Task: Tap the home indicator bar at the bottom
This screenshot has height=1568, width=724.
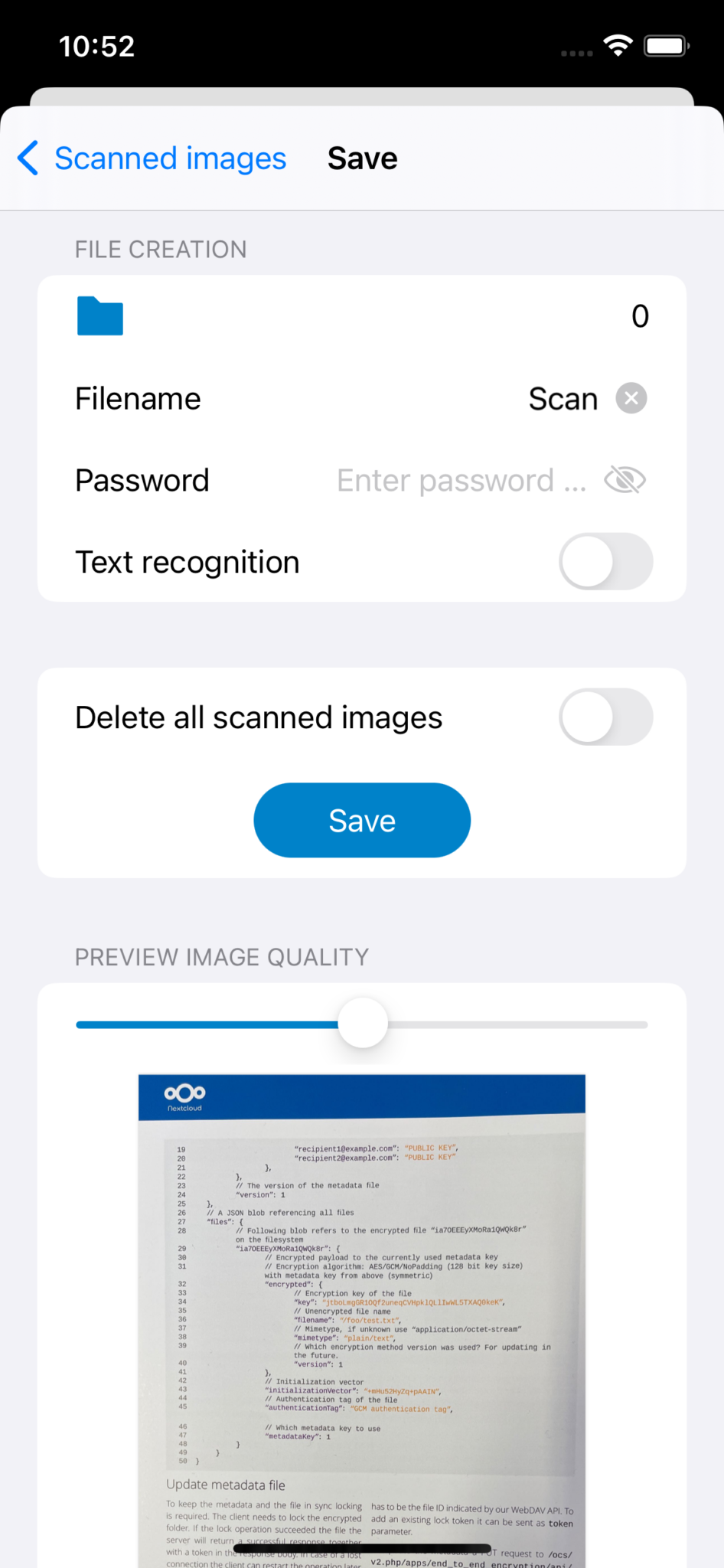Action: click(362, 1546)
